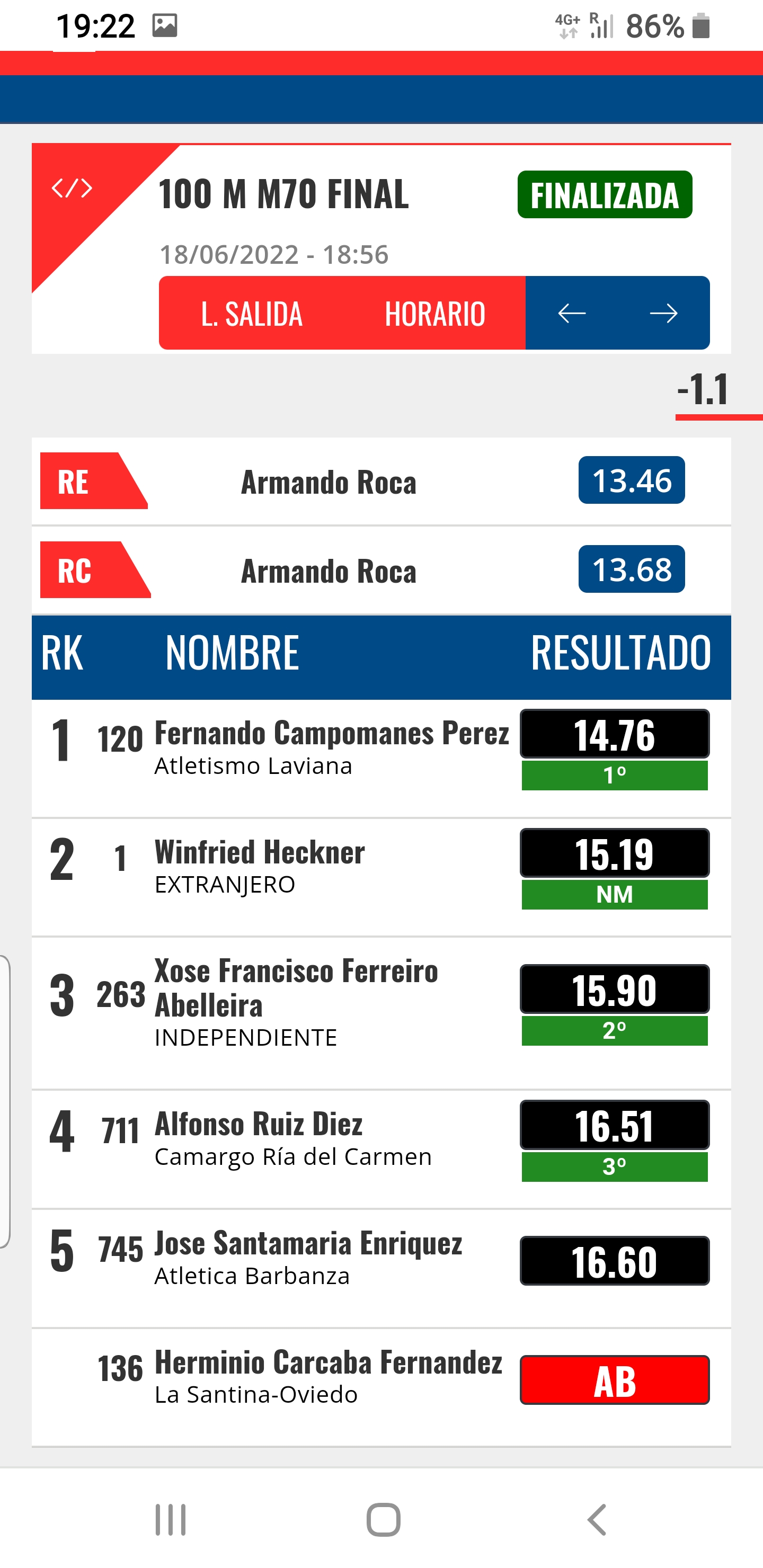The width and height of the screenshot is (763, 1568).
Task: Open the L. SALIDA start list
Action: [x=252, y=314]
